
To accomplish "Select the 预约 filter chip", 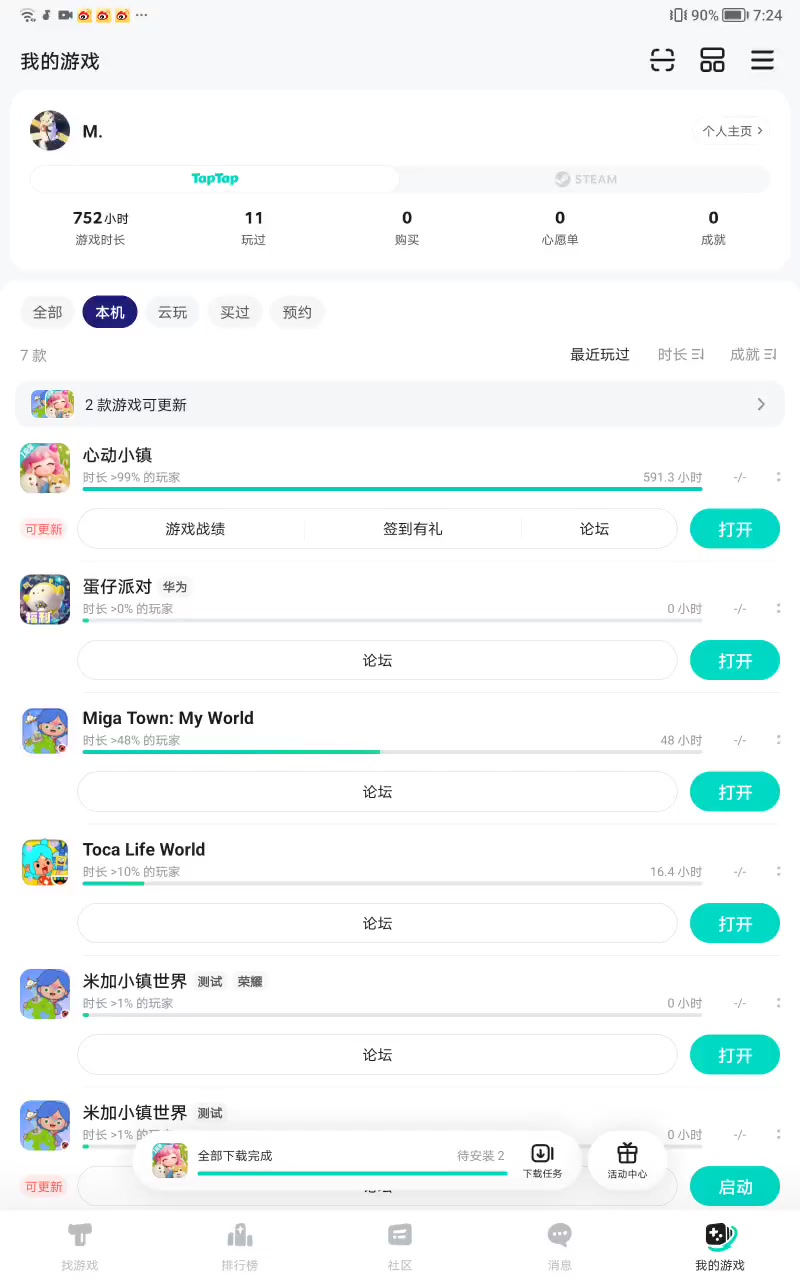I will coord(297,312).
